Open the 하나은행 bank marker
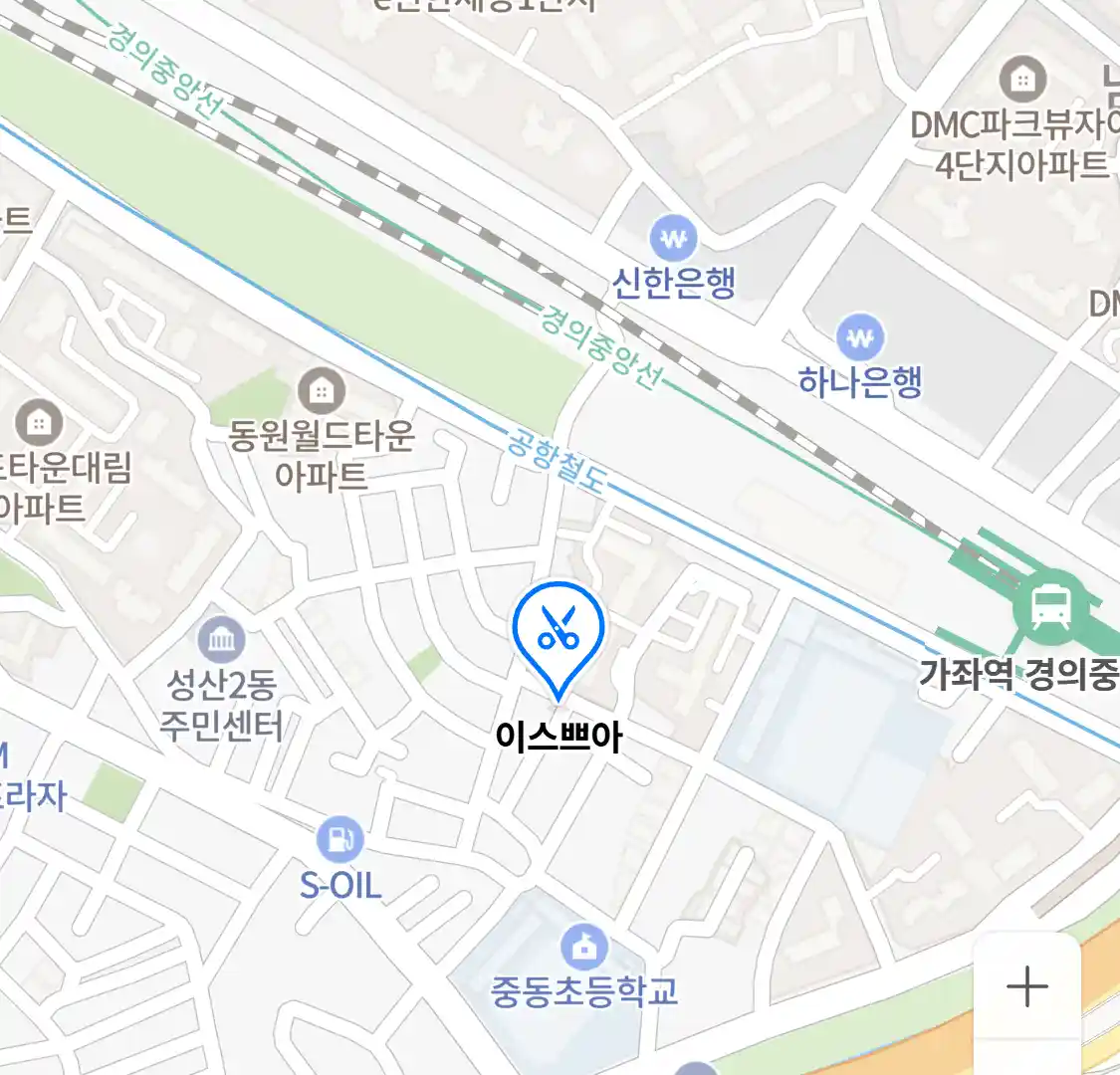This screenshot has height=1075, width=1120. coord(860,338)
